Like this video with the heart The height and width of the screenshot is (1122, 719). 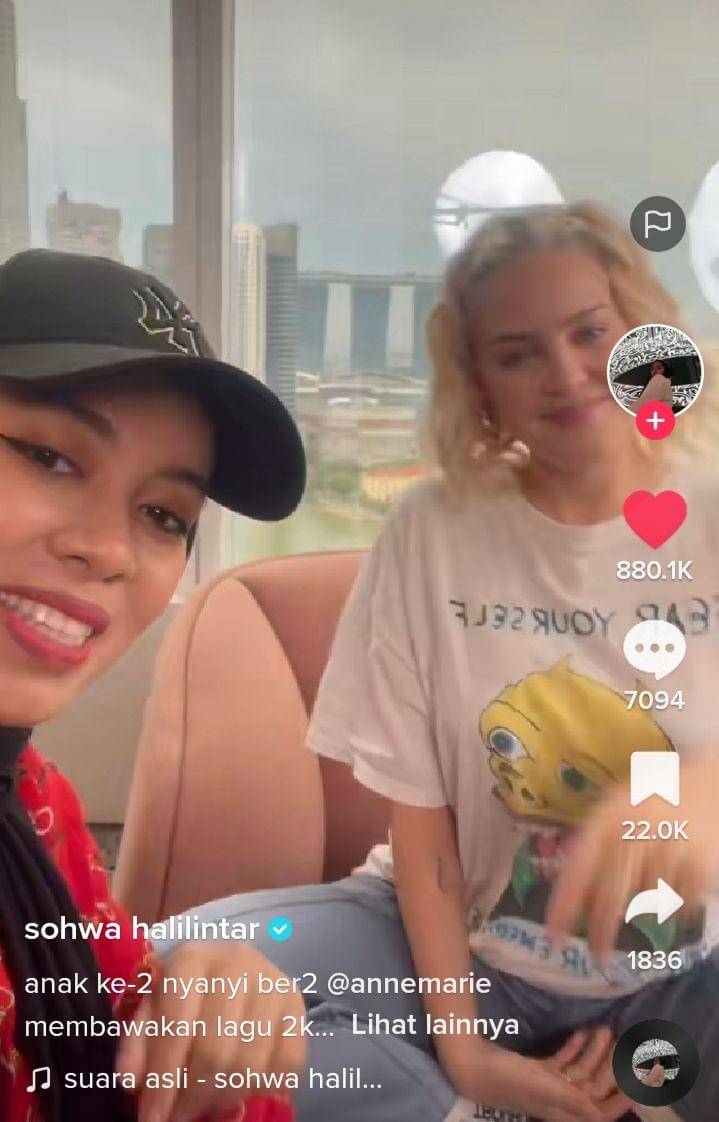pos(655,519)
